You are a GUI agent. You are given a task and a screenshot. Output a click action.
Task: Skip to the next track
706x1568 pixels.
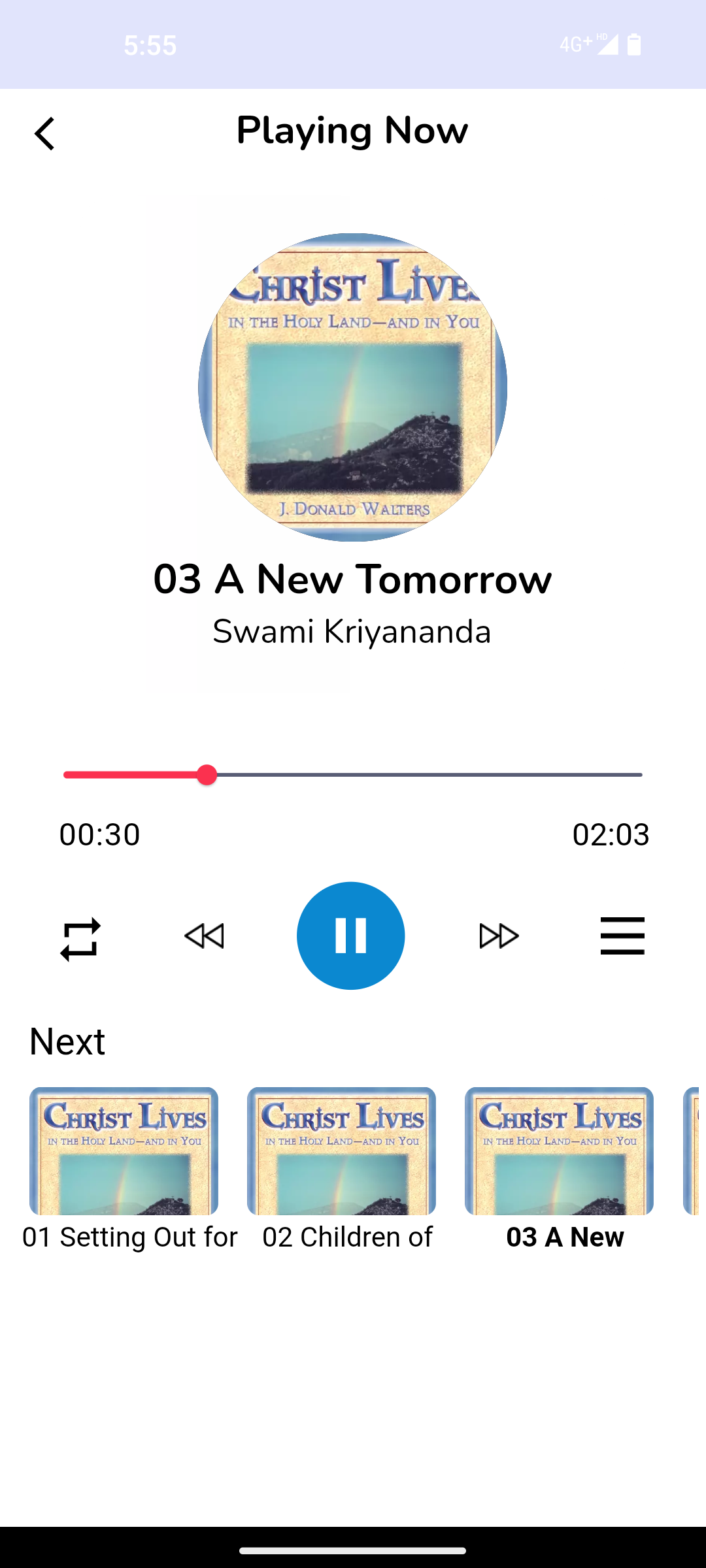(x=499, y=936)
